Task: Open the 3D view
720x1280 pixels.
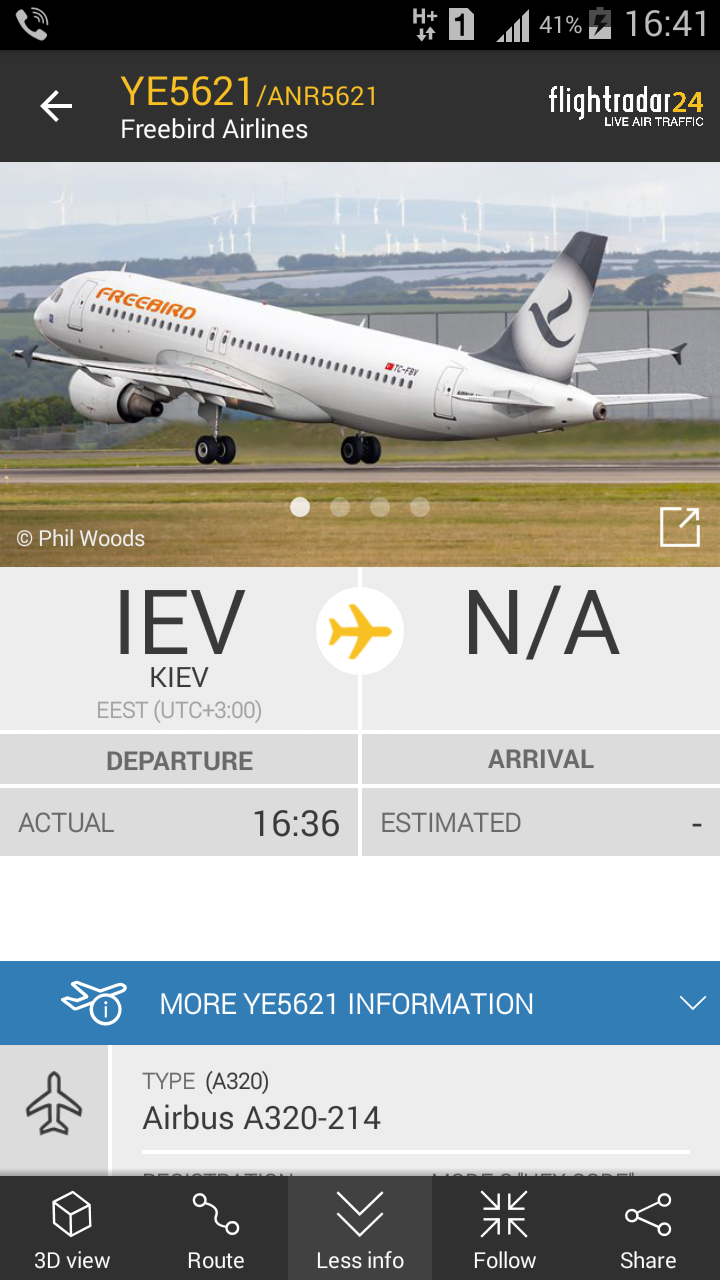Action: click(72, 1229)
